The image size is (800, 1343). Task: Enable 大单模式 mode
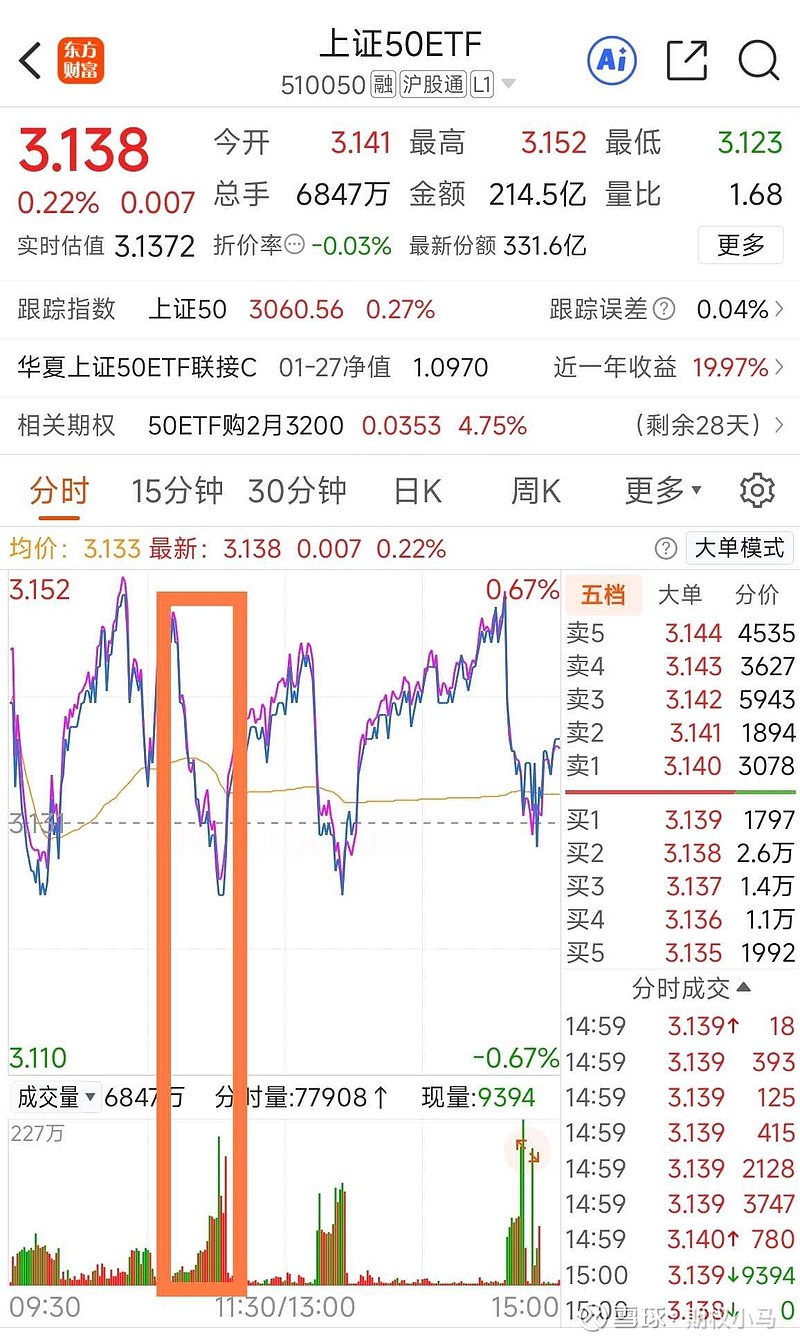pyautogui.click(x=738, y=548)
